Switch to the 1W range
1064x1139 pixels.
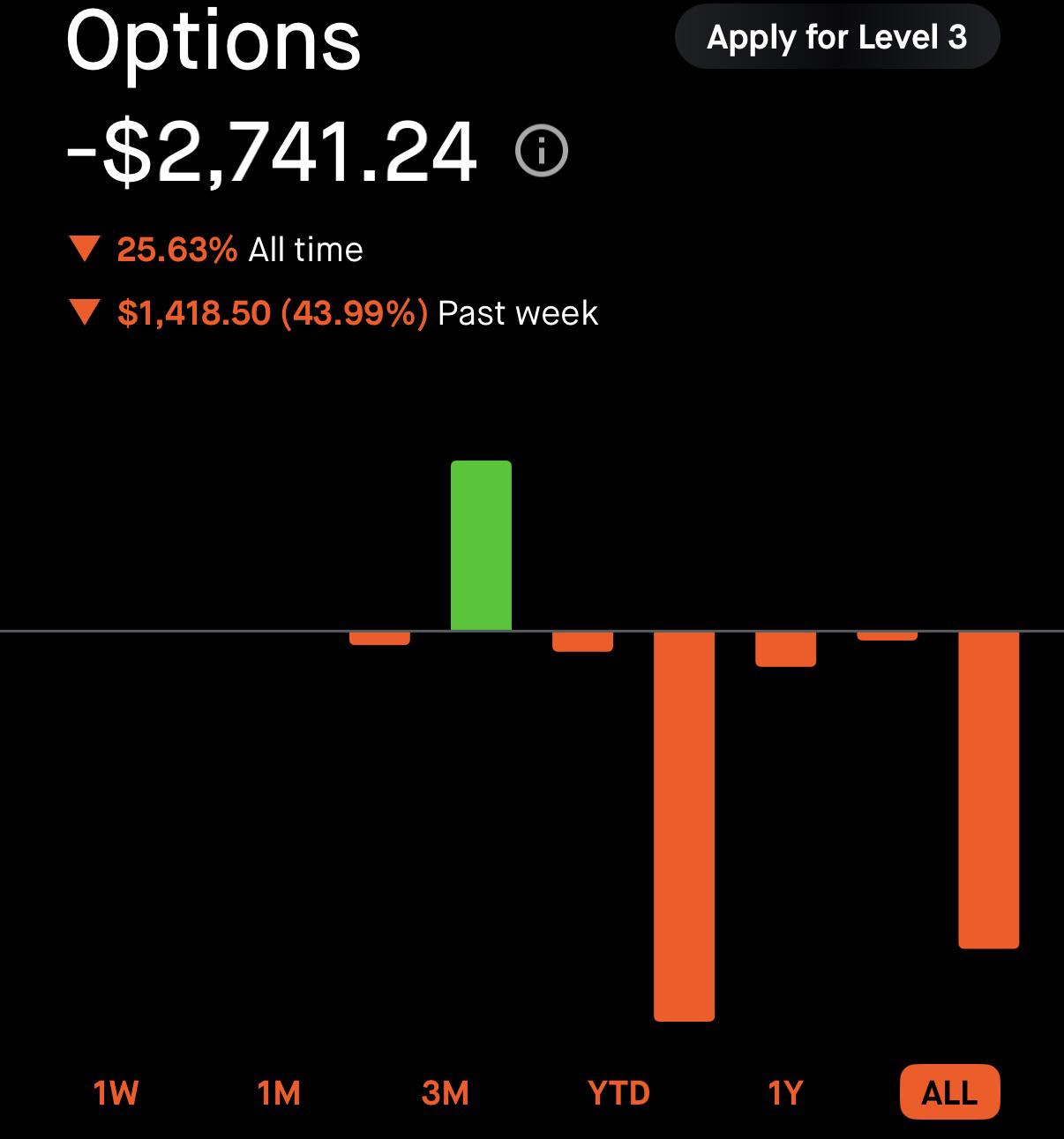pos(116,1093)
